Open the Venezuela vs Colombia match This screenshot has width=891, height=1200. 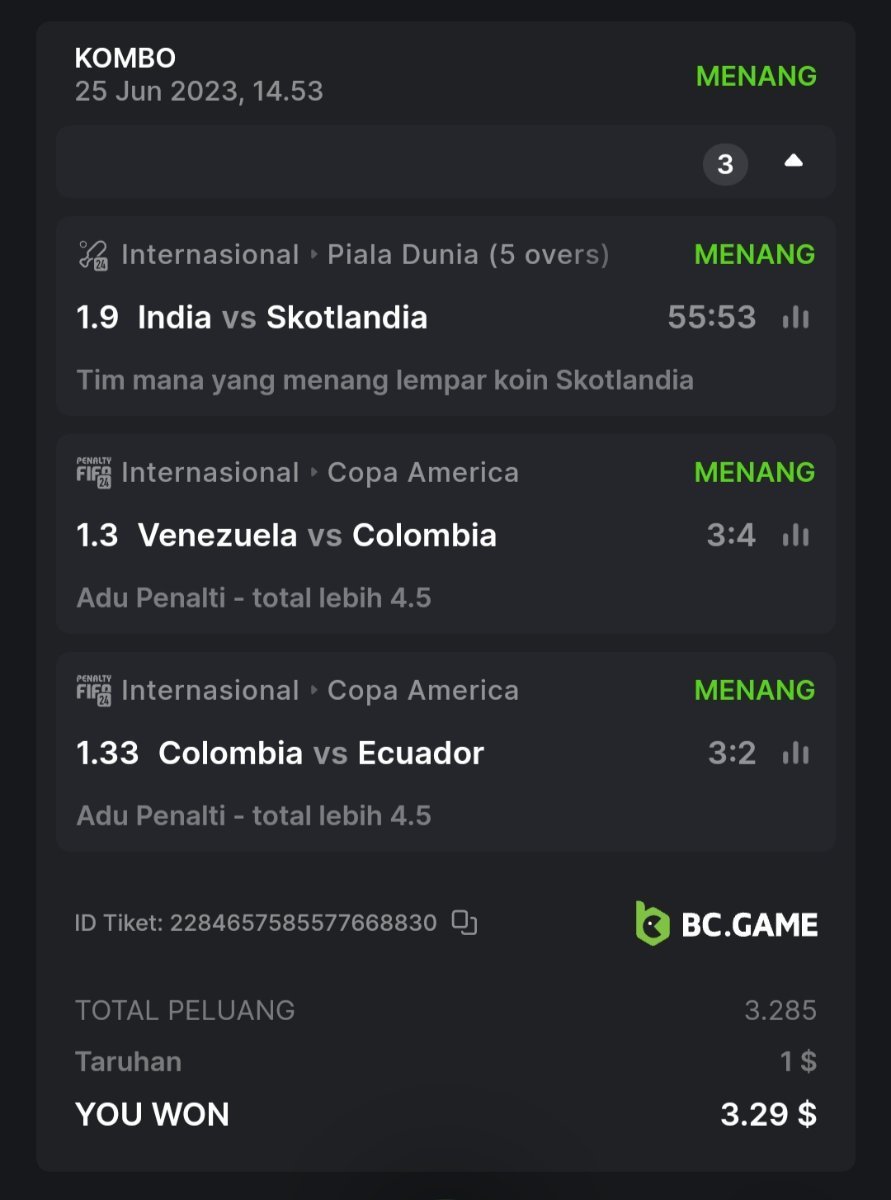pos(317,536)
